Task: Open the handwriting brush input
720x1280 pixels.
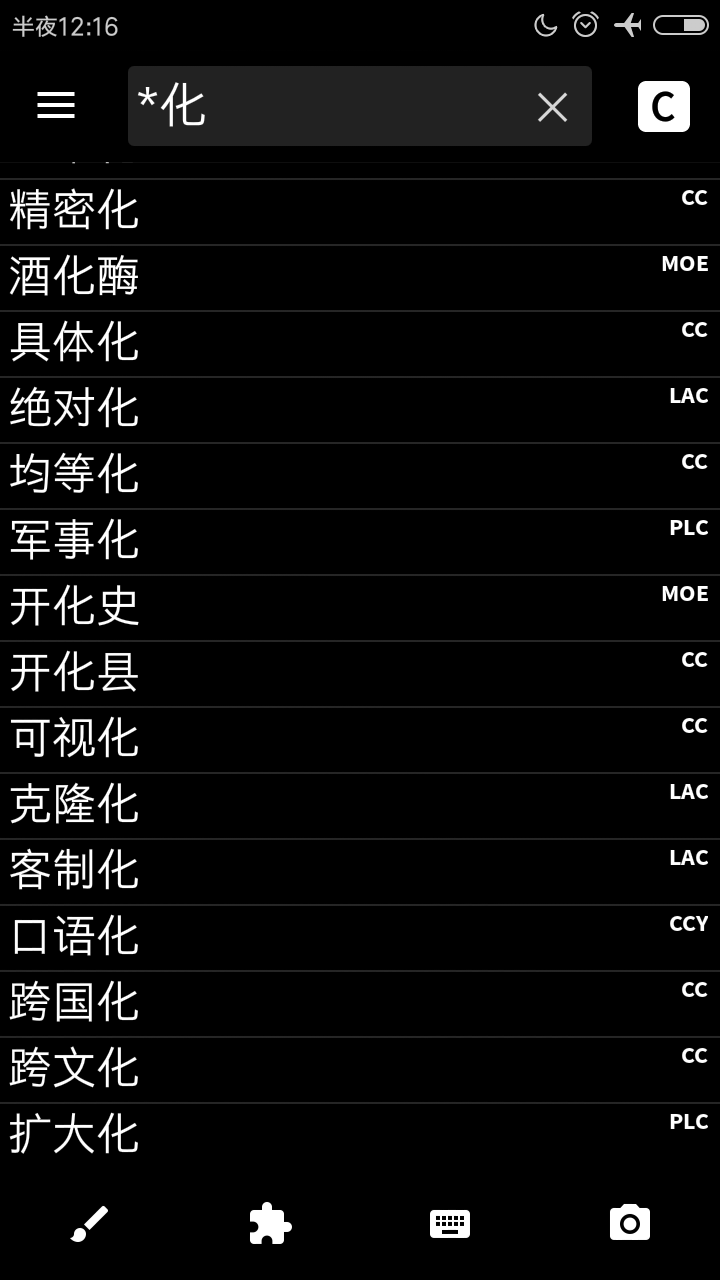Action: 90,1223
